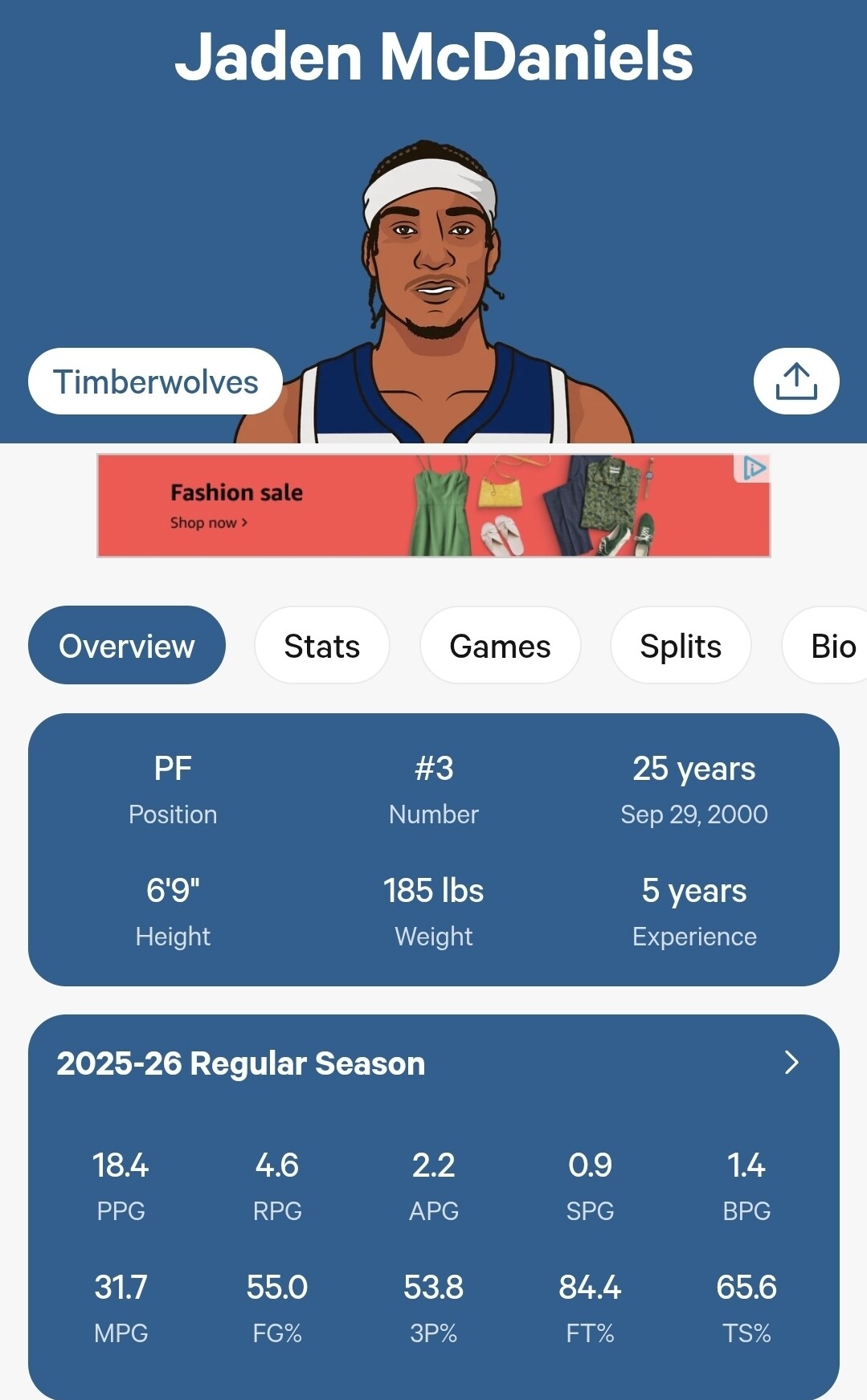Viewport: 867px width, 1400px height.
Task: Open the Fashion sale ad banner
Action: [402, 506]
